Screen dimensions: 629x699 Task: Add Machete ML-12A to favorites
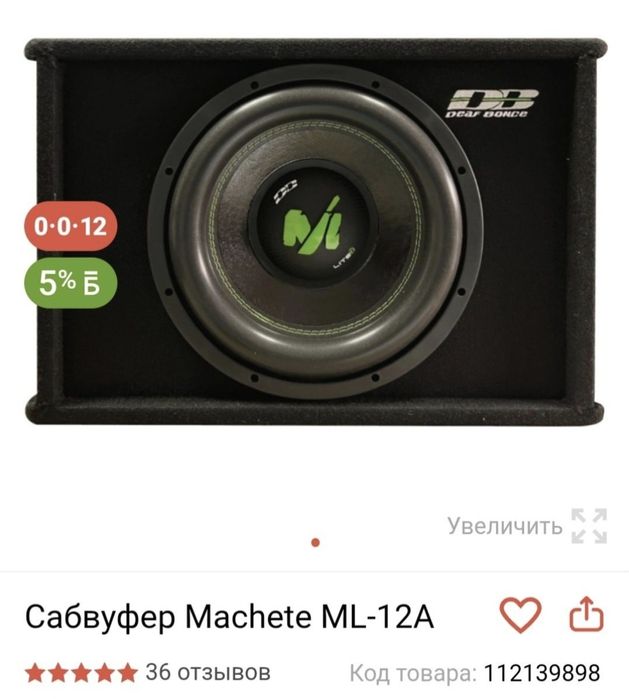coord(520,614)
